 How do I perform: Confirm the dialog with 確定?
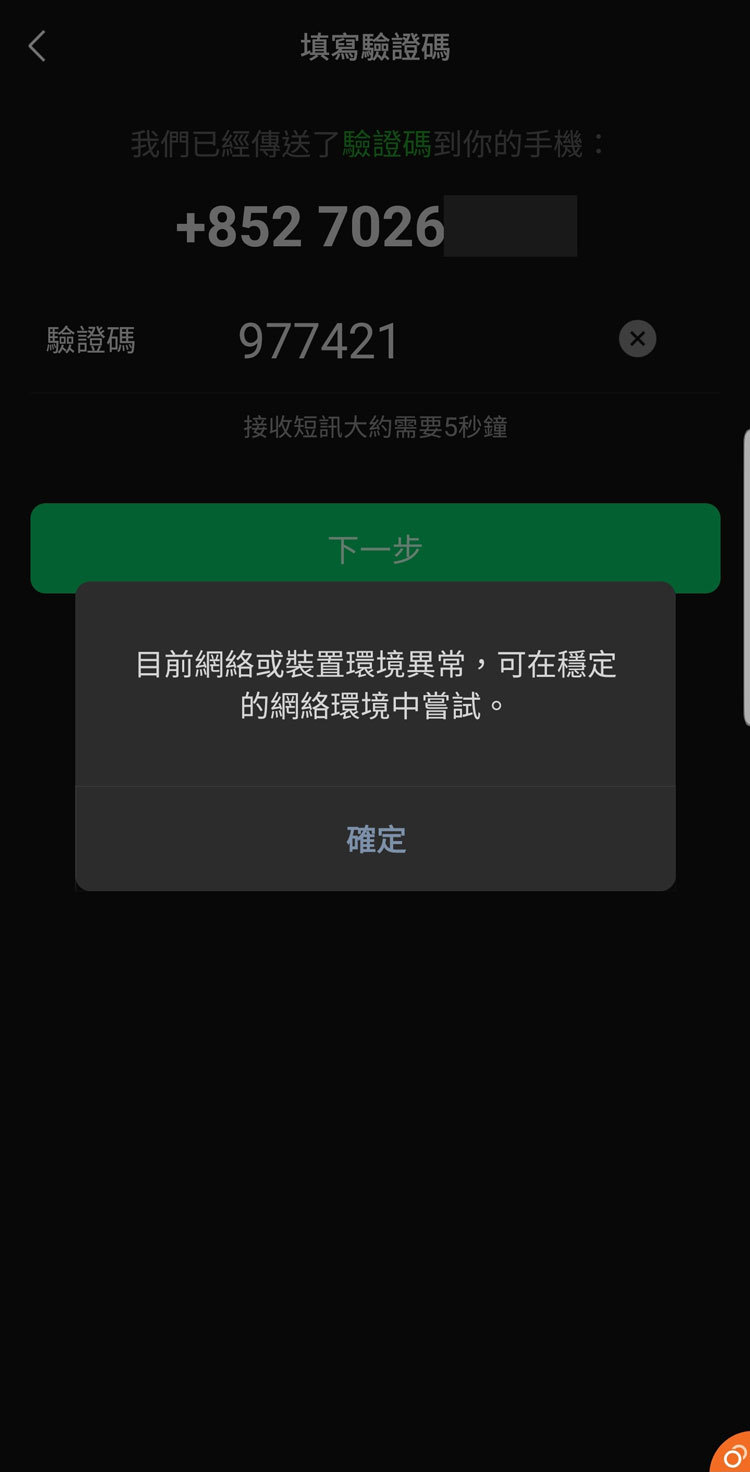pyautogui.click(x=375, y=839)
